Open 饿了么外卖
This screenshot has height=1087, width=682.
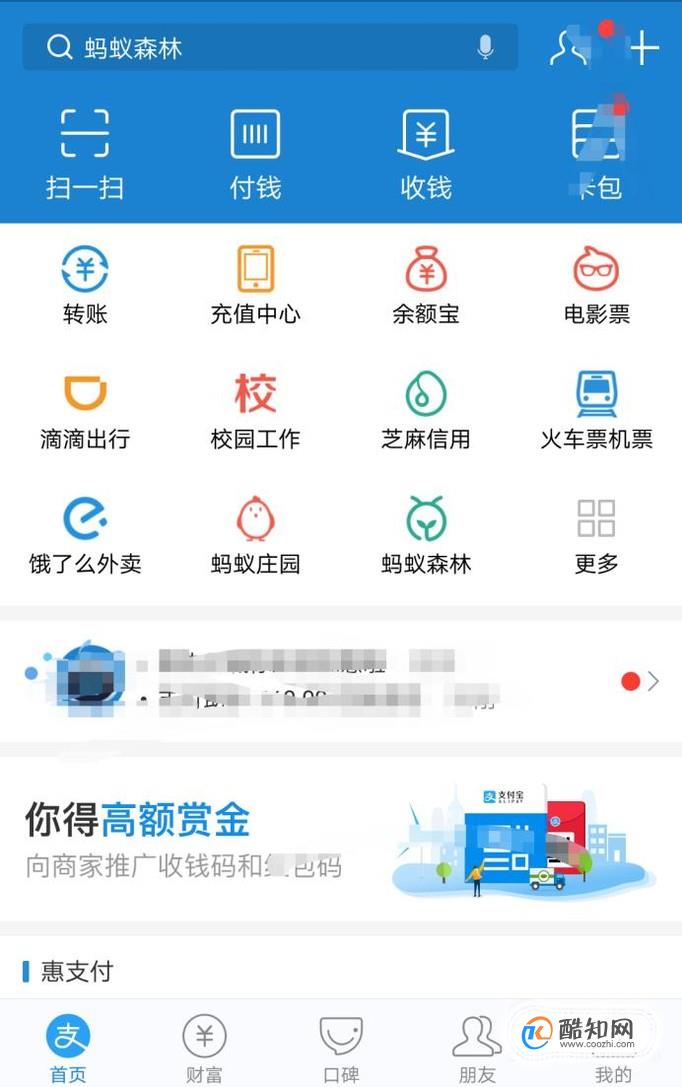[85, 535]
